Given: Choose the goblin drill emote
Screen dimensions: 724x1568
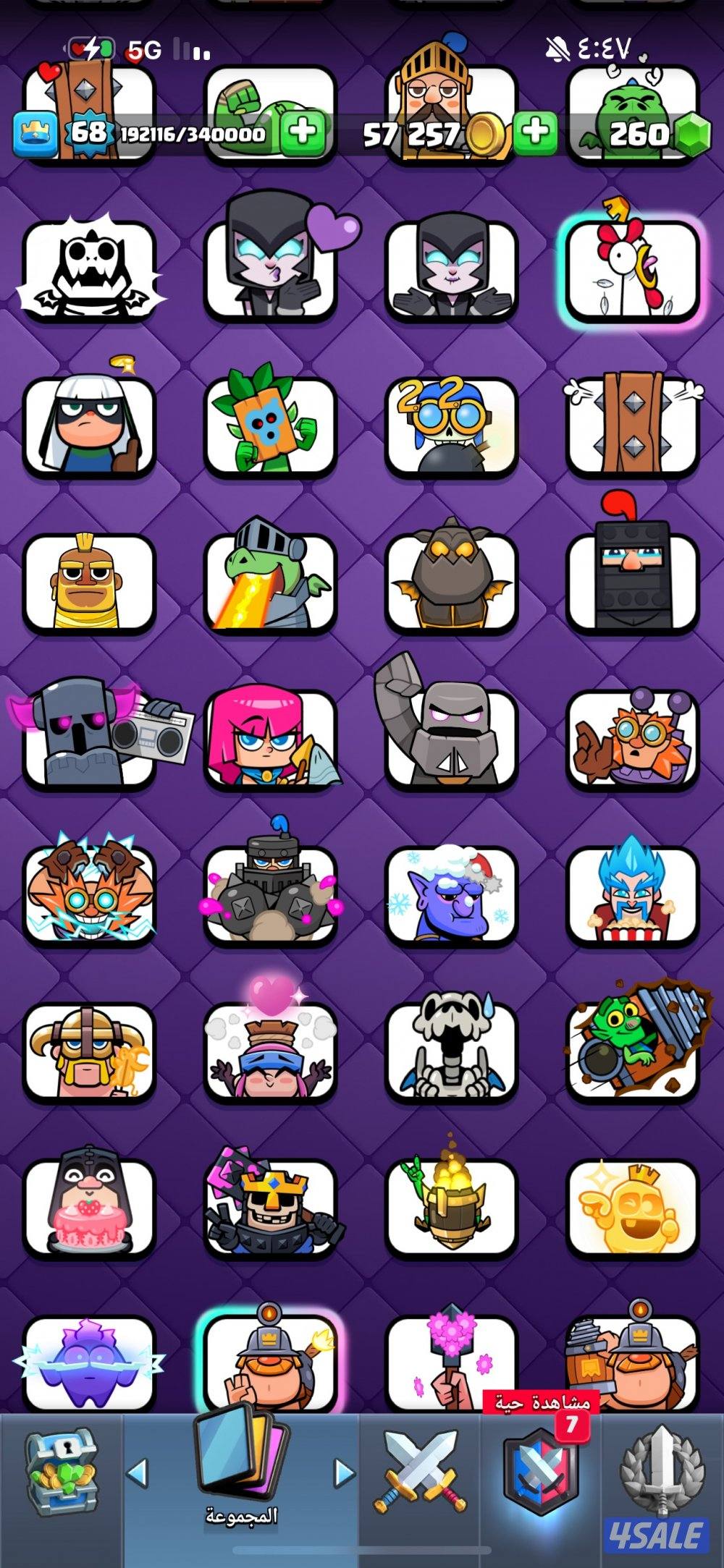Looking at the screenshot, I should pos(632,1051).
